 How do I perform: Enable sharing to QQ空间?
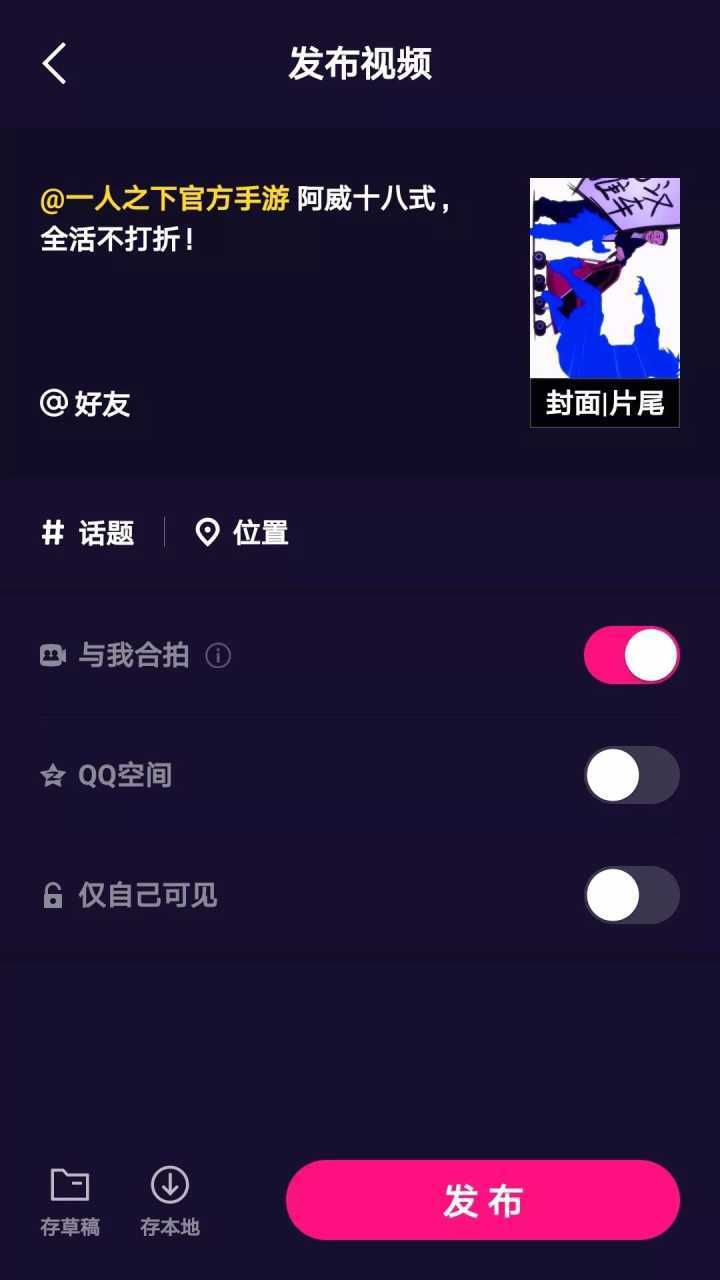631,775
